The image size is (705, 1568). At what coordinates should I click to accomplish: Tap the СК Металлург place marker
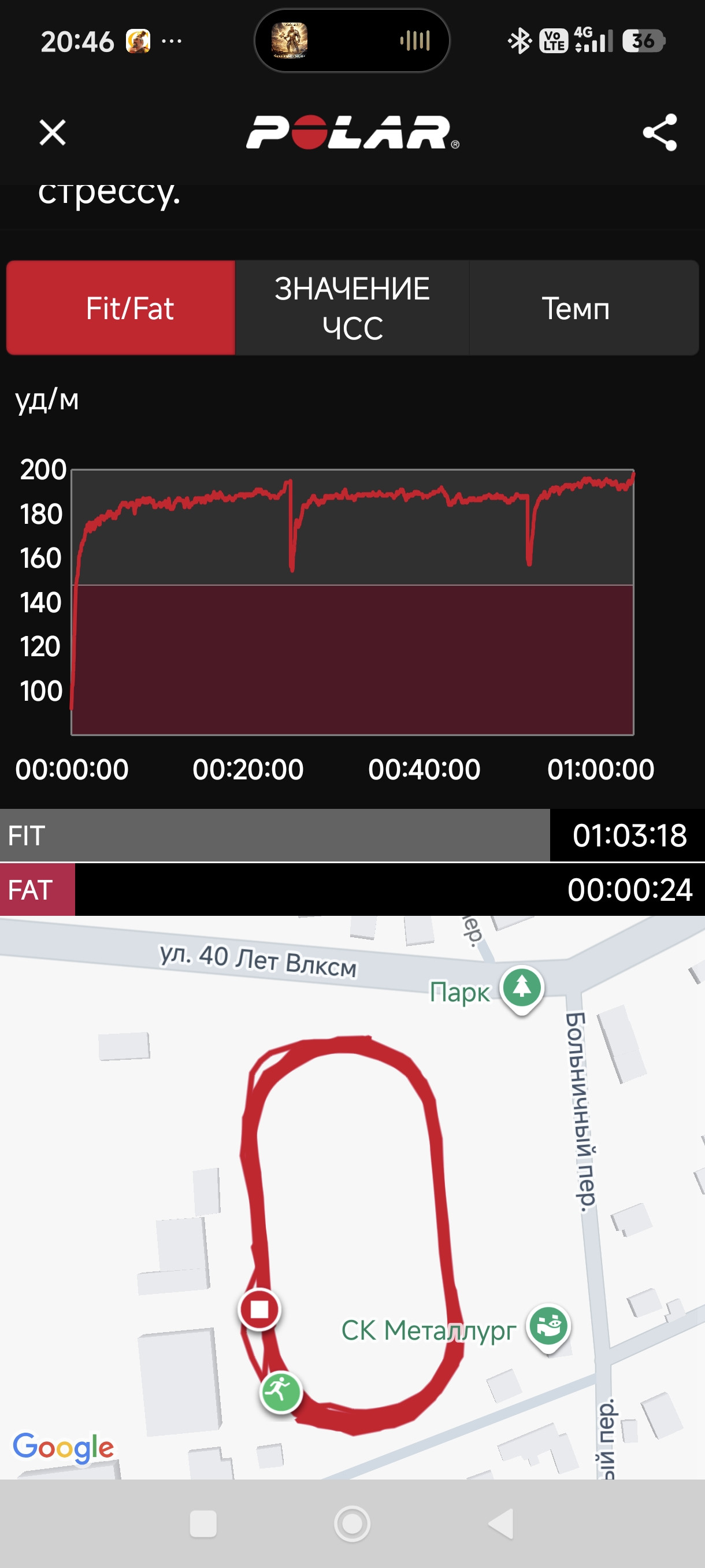(548, 1327)
